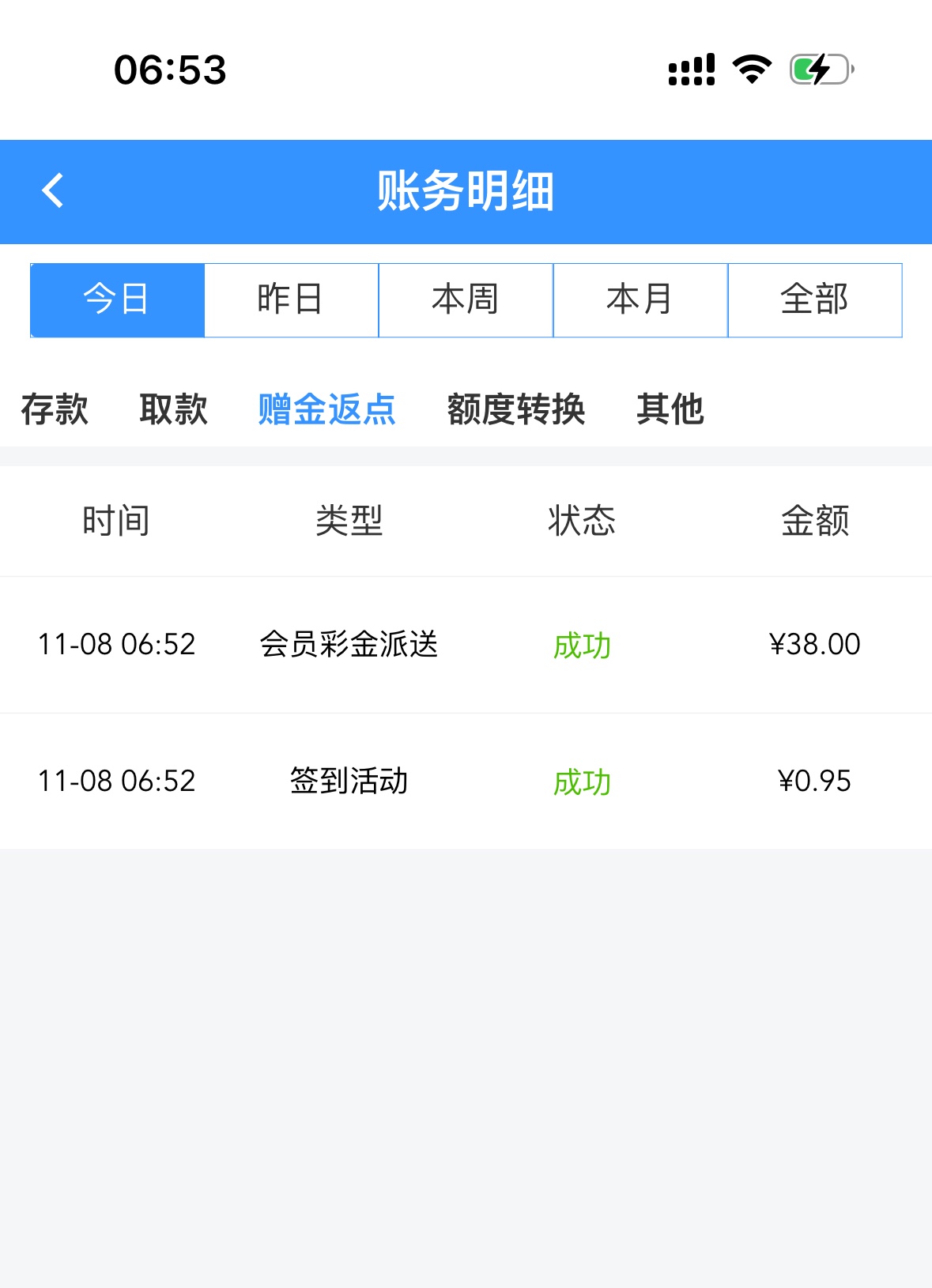Open the 额度转换 tab
The image size is (932, 1288).
pyautogui.click(x=516, y=409)
